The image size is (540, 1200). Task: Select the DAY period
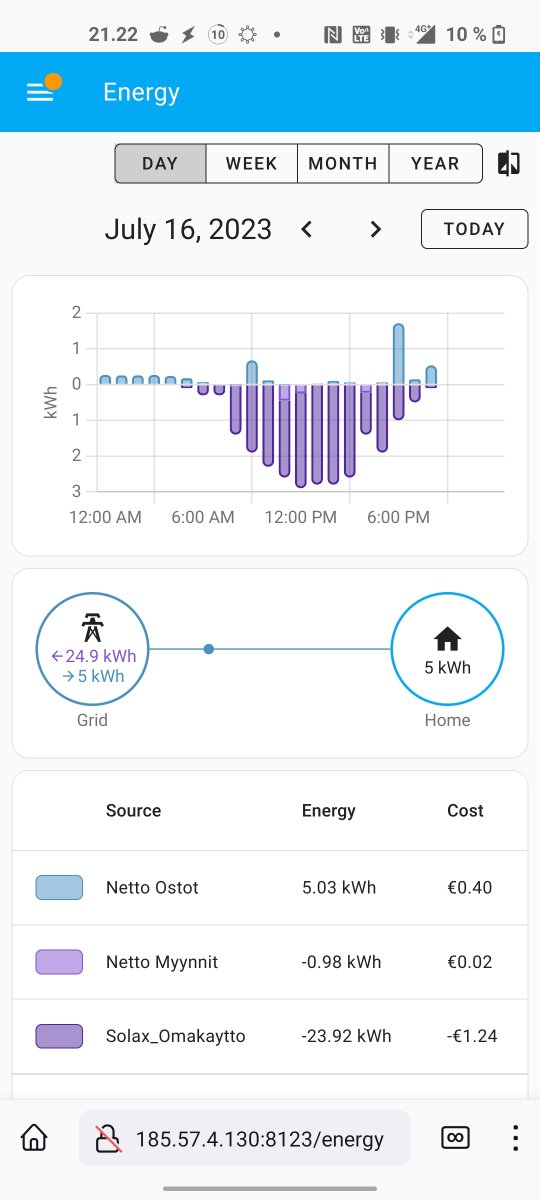pos(160,164)
